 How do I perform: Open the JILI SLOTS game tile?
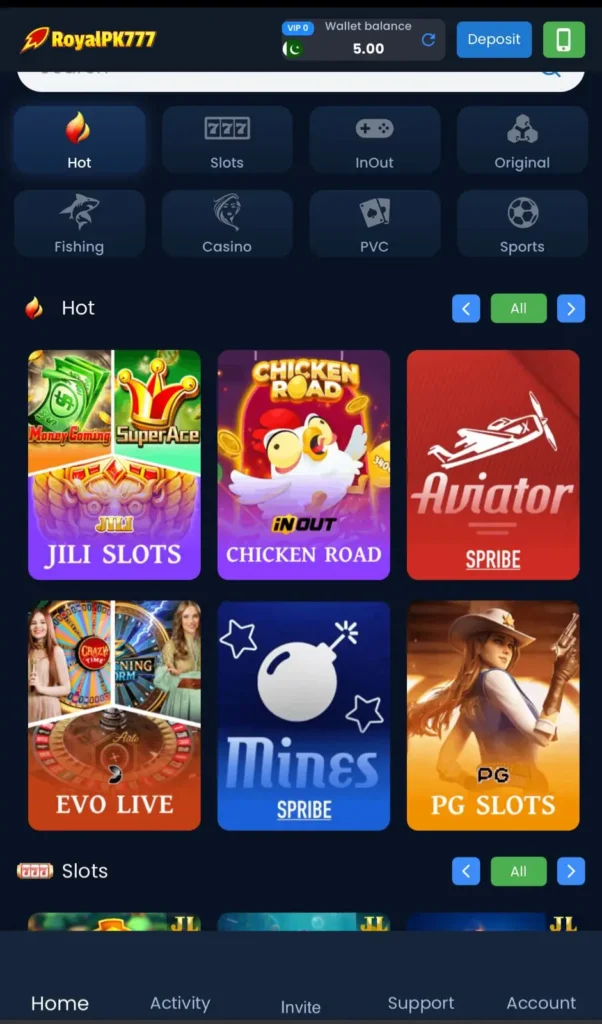coord(114,465)
